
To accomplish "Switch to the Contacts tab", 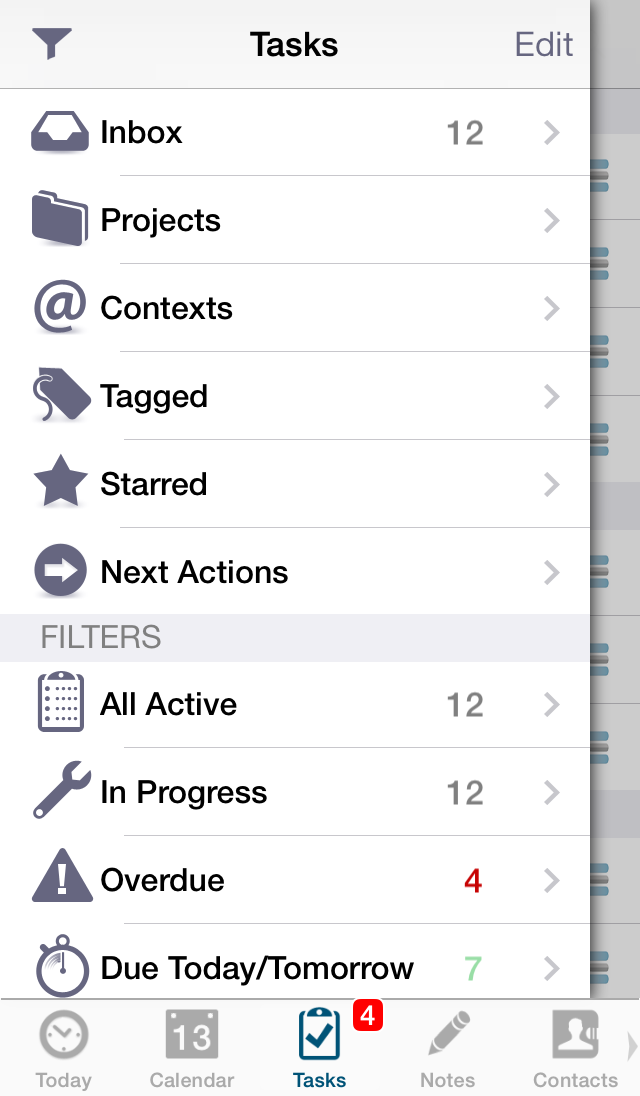I will point(575,1050).
